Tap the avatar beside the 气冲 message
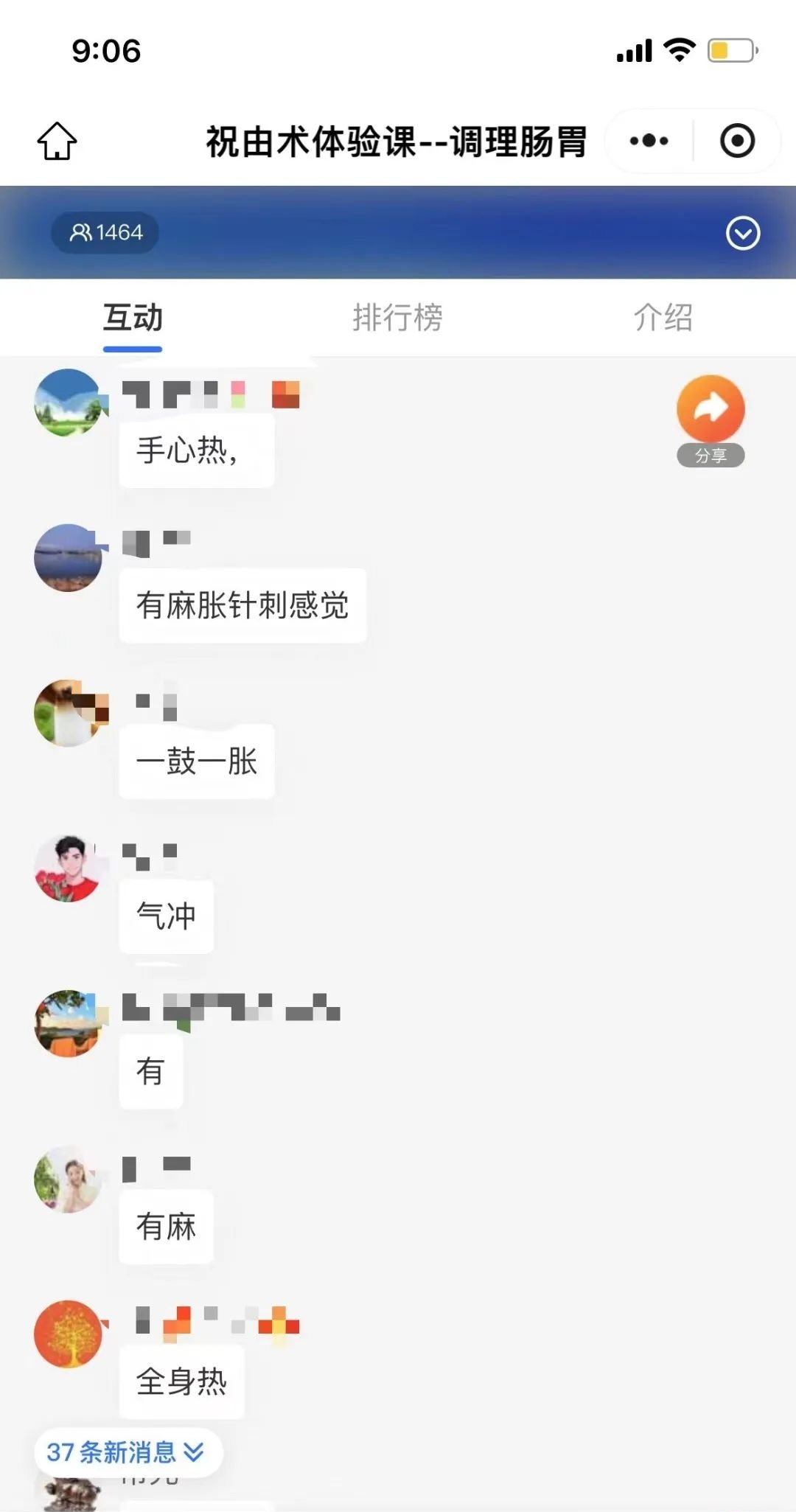796x1512 pixels. coord(69,868)
